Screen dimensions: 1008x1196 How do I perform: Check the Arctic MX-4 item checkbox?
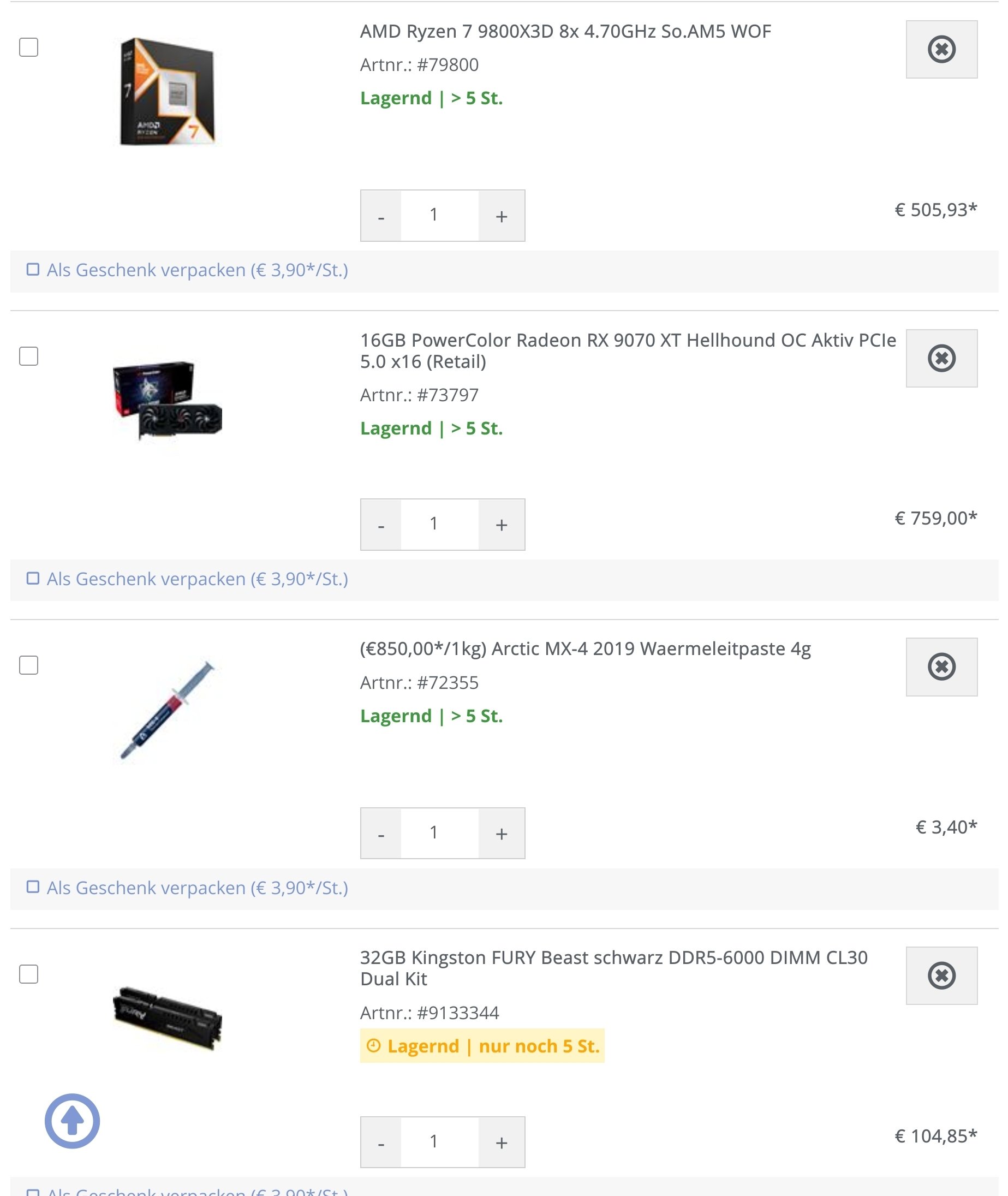coord(28,665)
